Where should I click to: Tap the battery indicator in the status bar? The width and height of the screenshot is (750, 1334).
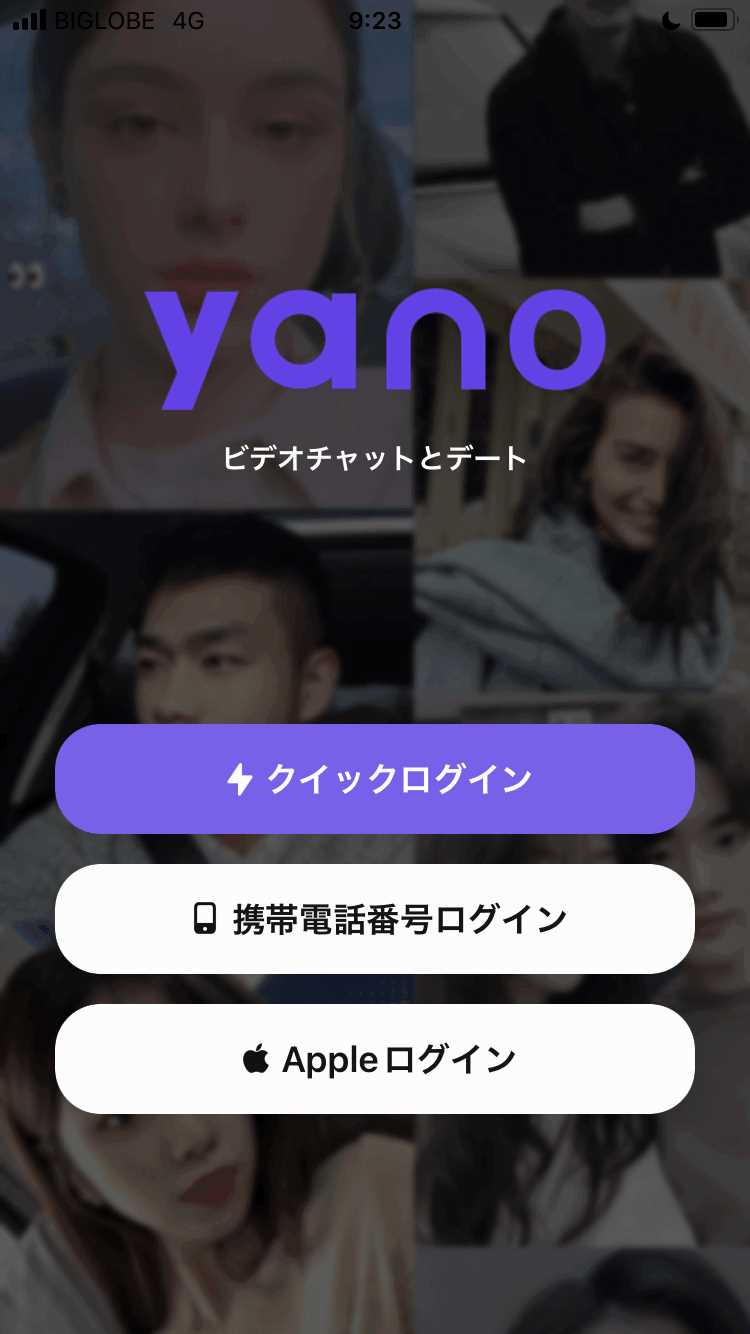click(712, 18)
